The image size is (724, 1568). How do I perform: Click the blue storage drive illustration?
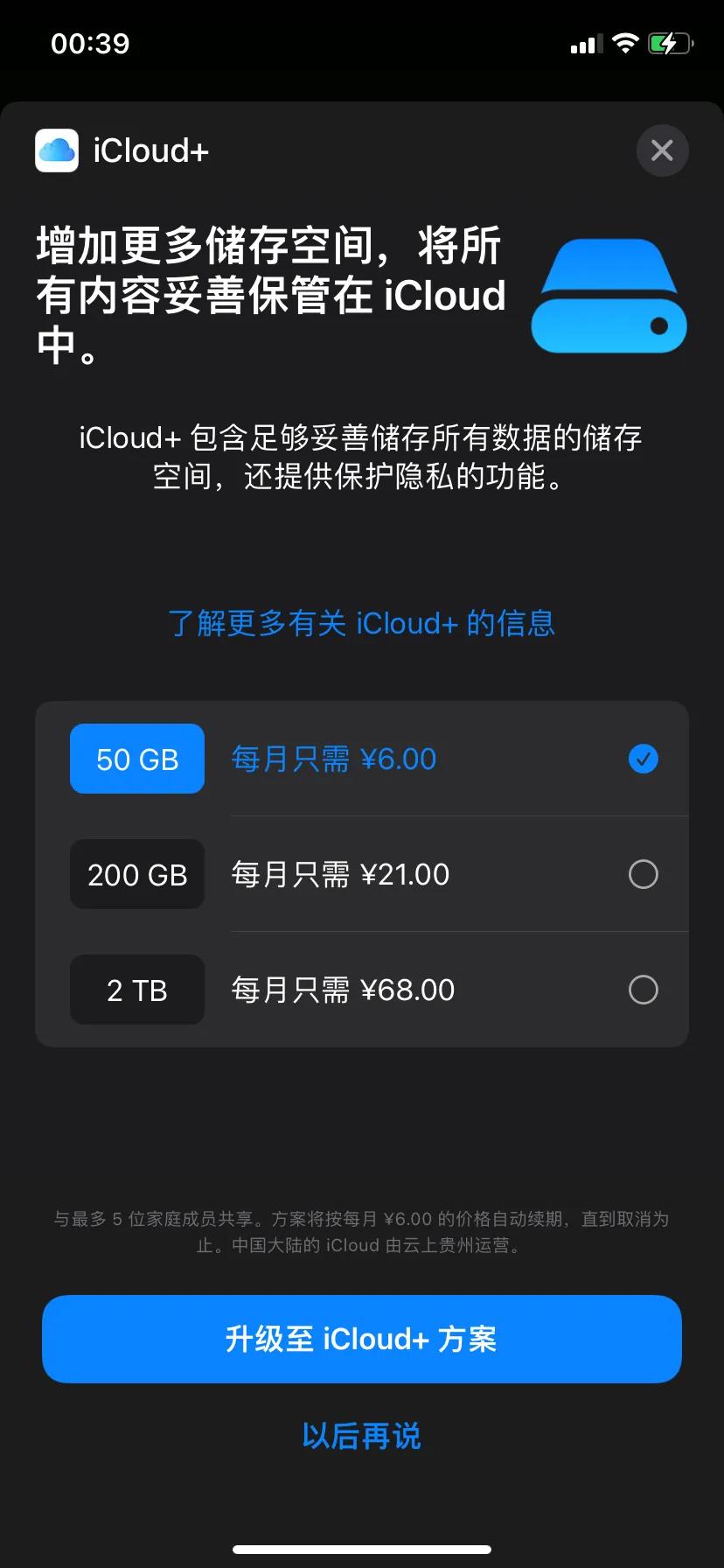tap(609, 295)
